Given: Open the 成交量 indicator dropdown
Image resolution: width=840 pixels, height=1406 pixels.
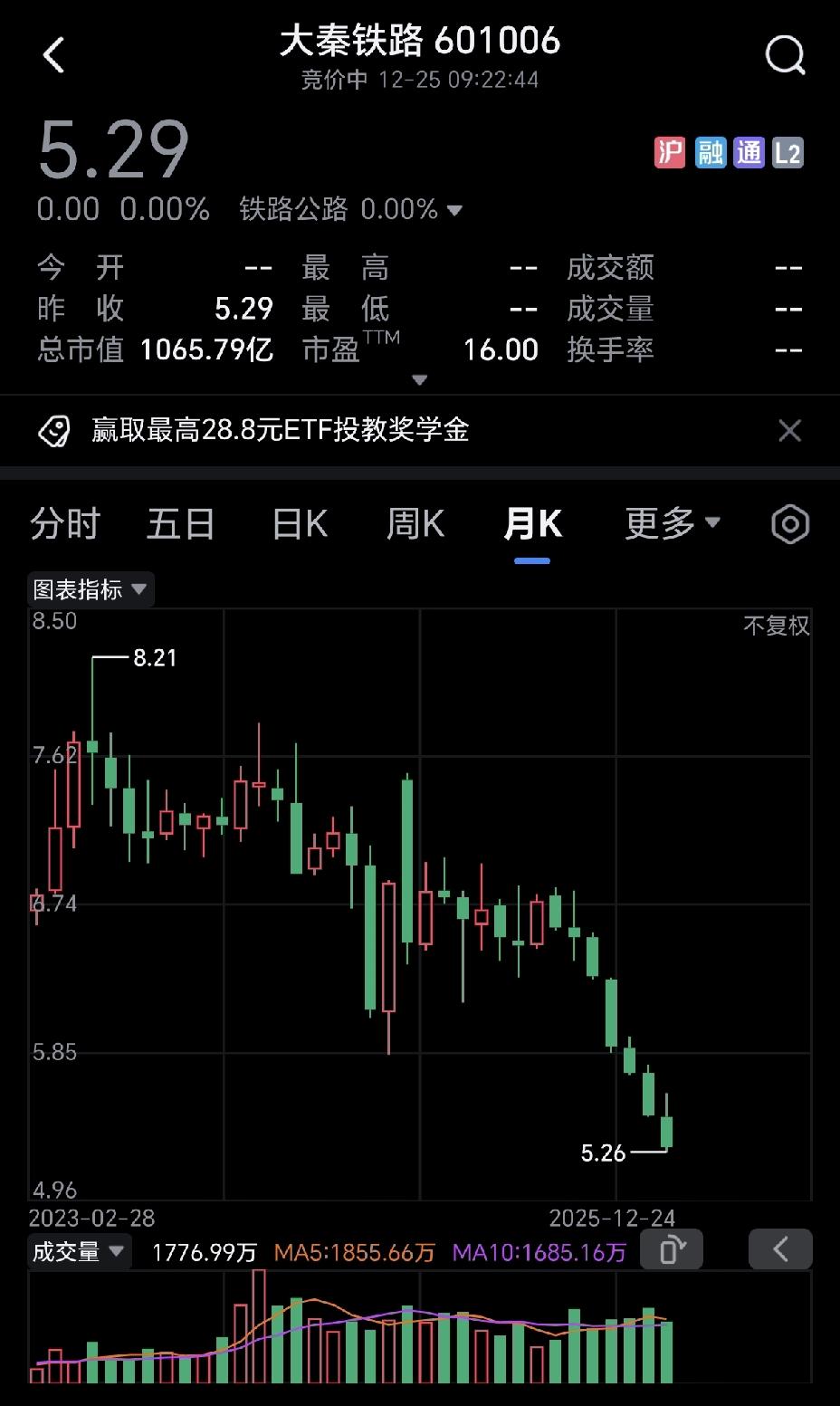Looking at the screenshot, I should click(x=80, y=1251).
